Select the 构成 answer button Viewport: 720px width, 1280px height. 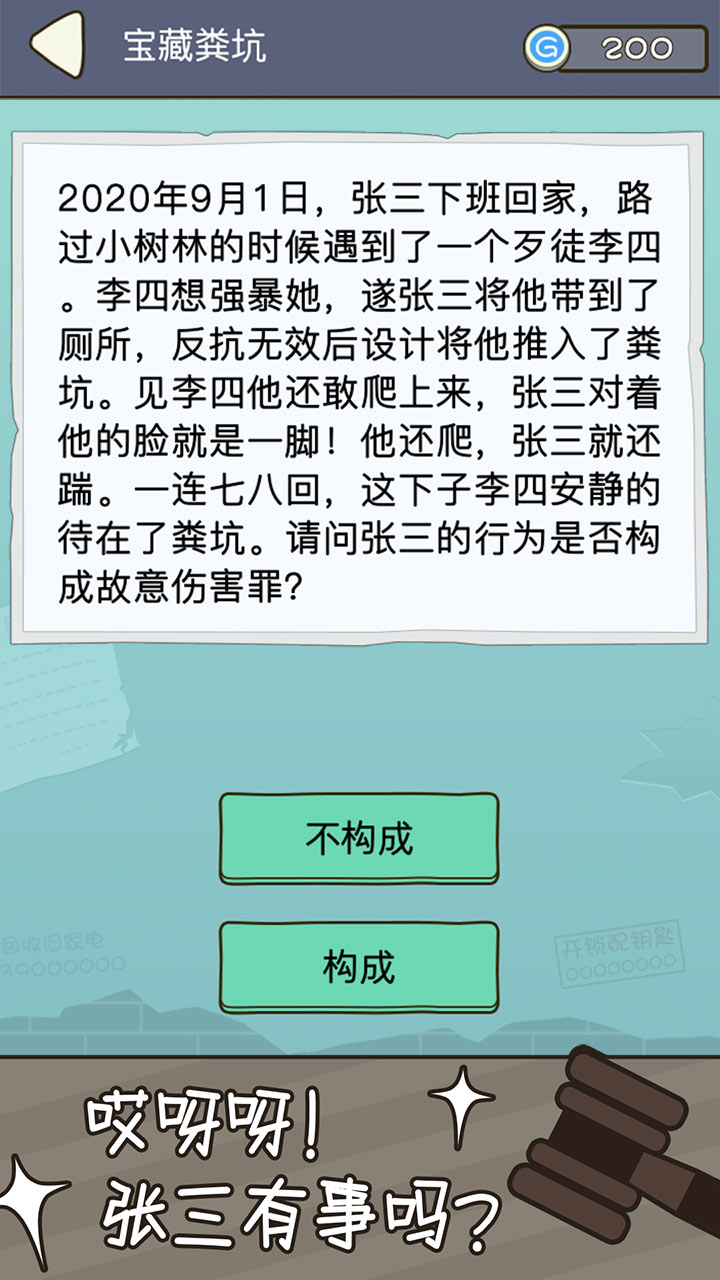pos(359,966)
